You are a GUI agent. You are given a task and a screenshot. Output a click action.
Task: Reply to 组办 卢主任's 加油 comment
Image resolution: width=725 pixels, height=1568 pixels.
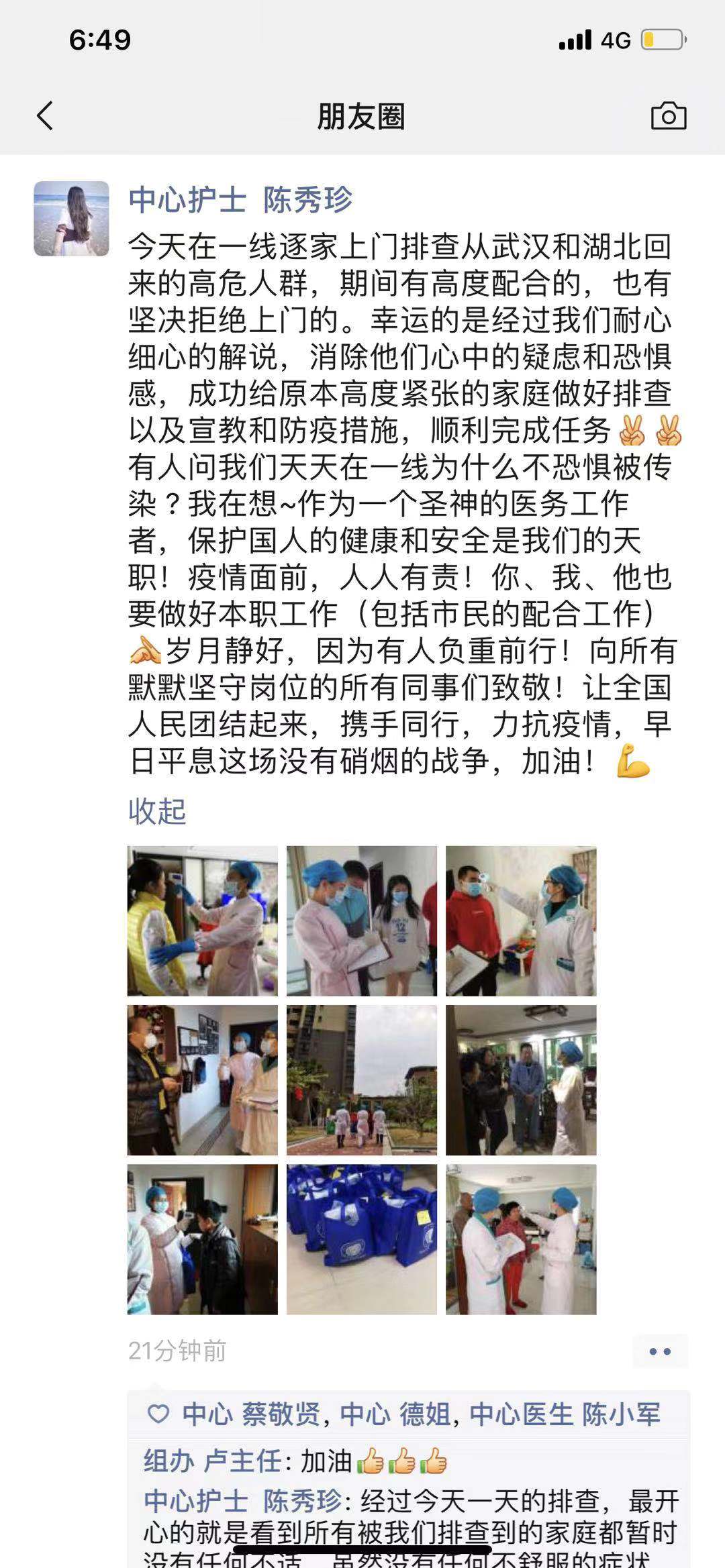[x=295, y=1460]
